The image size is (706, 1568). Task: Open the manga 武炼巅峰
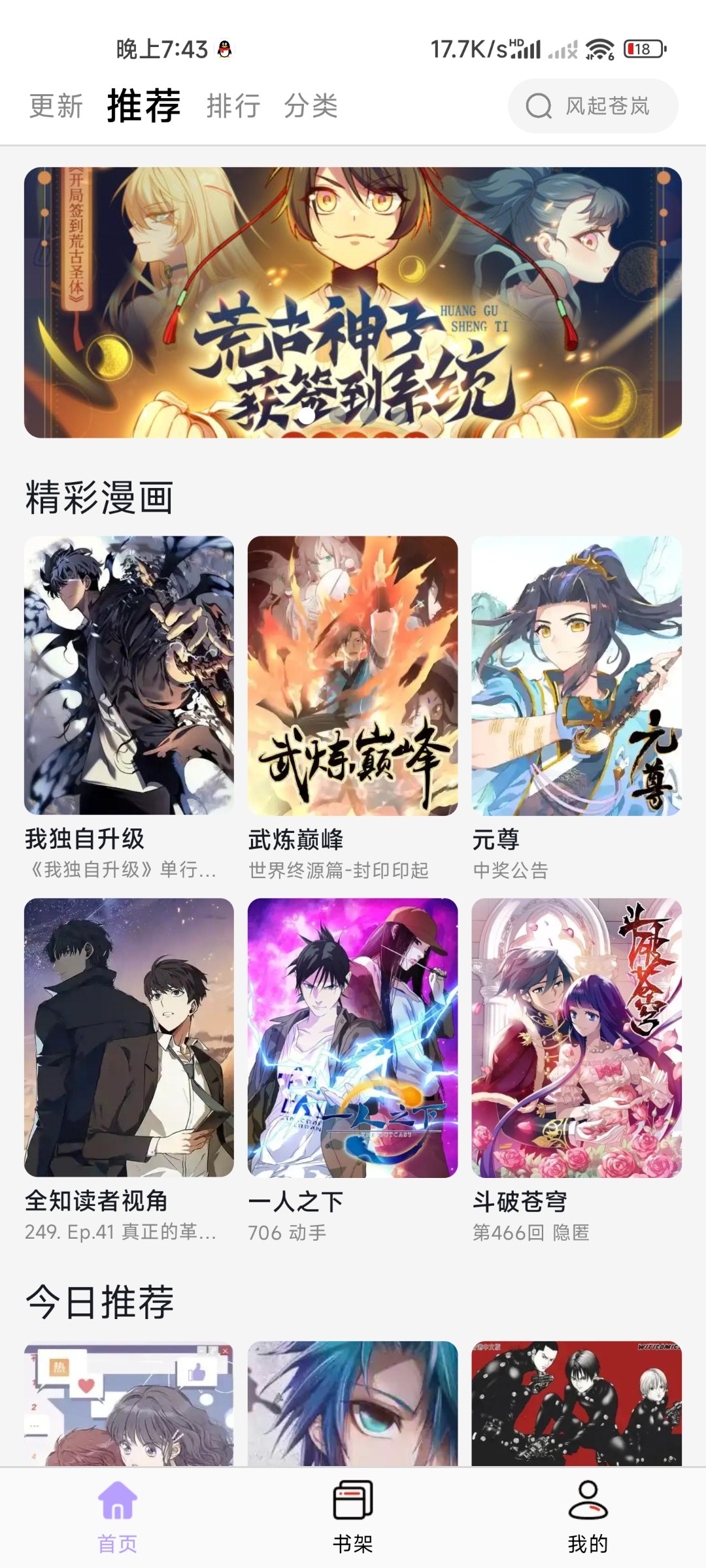(x=352, y=676)
